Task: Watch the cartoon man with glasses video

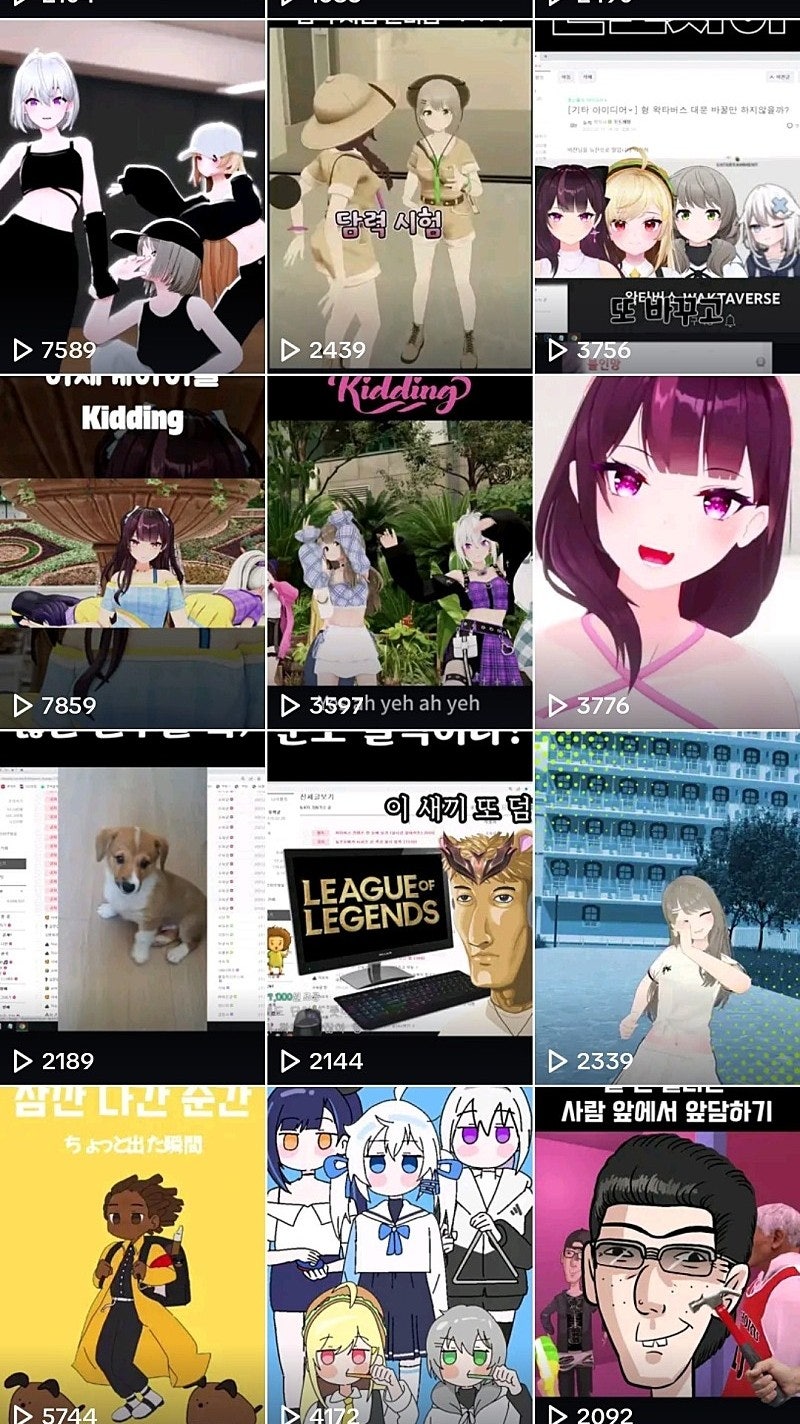Action: point(667,1255)
